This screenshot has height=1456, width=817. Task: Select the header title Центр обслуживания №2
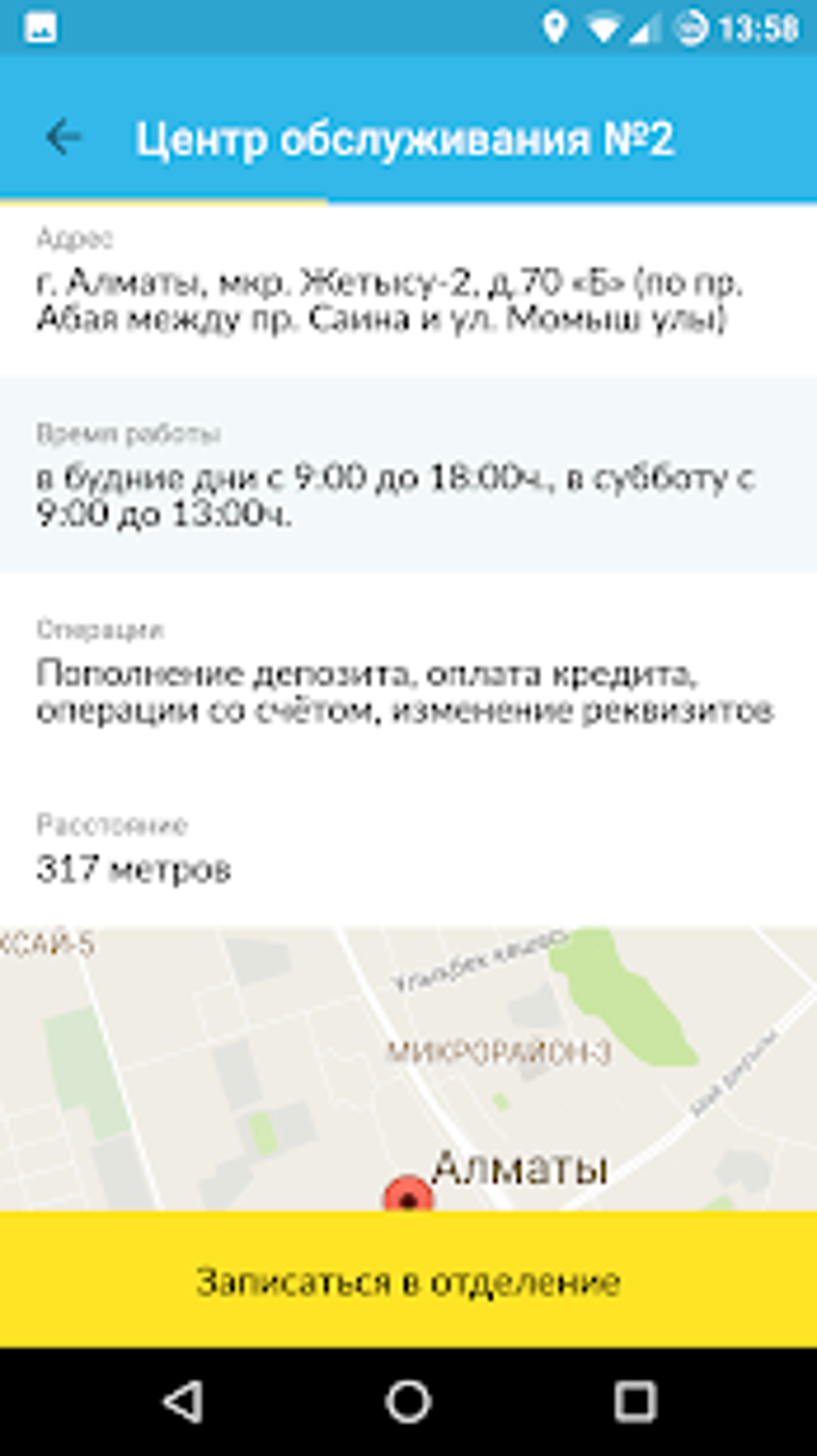tap(407, 136)
